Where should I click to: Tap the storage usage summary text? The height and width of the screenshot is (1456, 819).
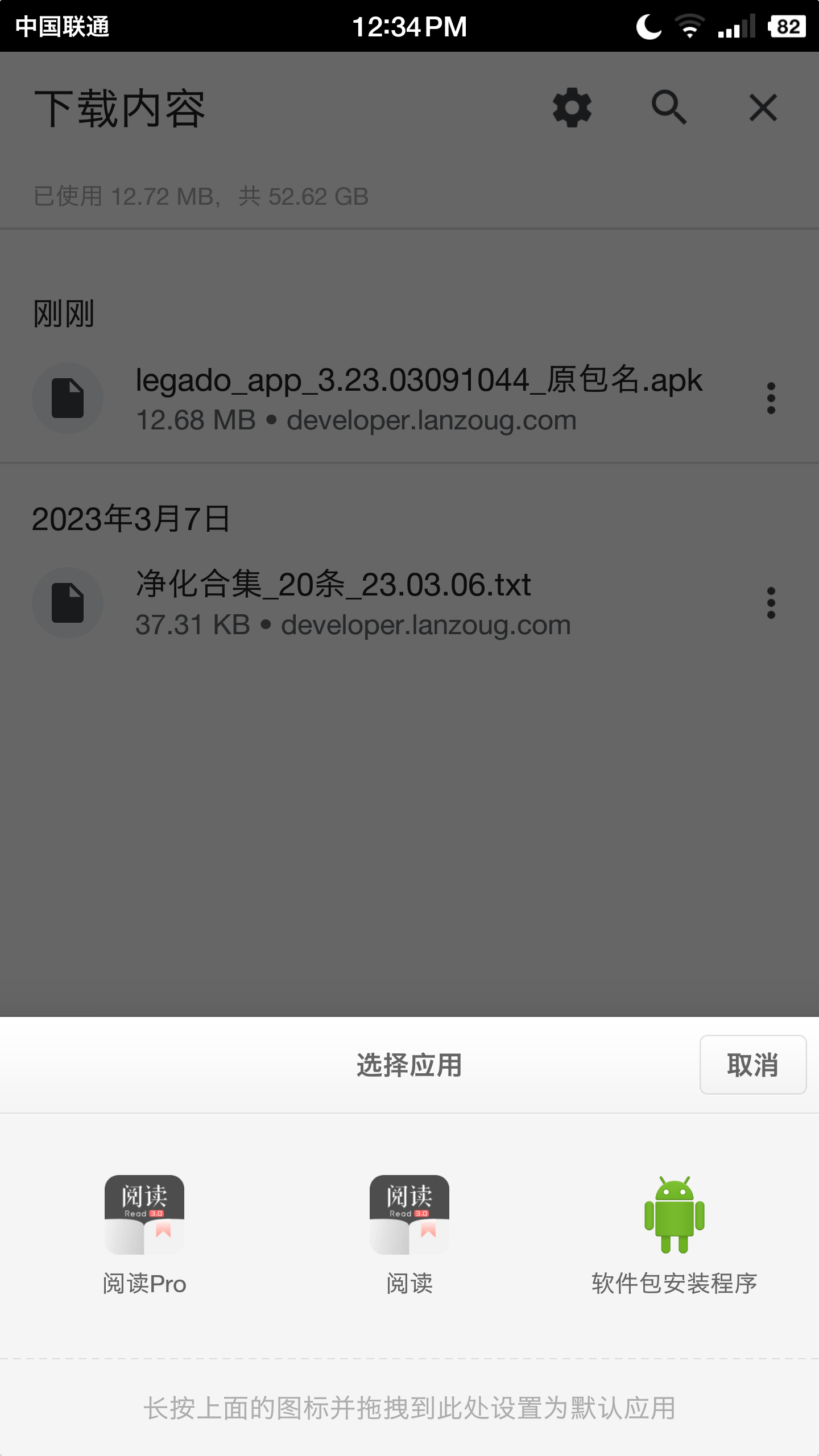(200, 197)
